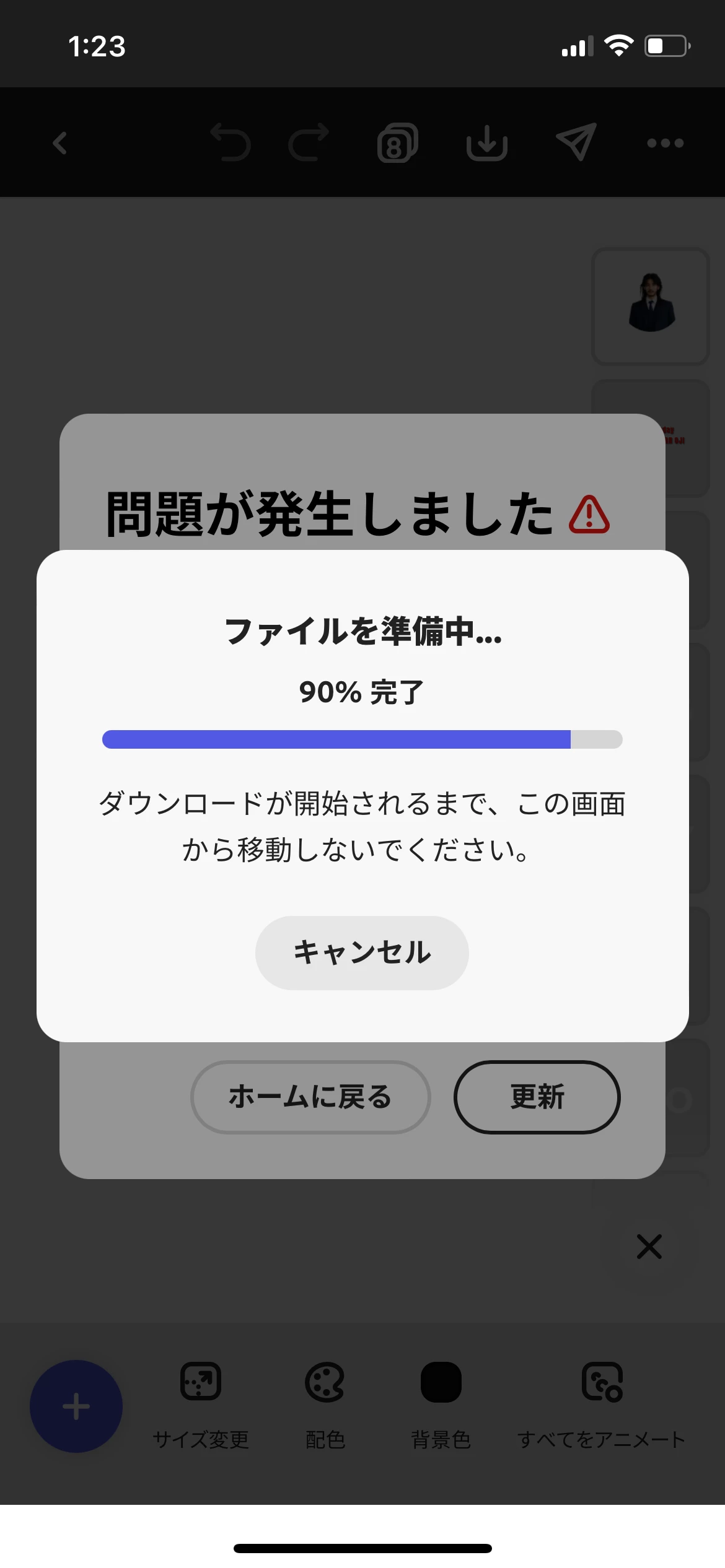Redo the last edit
Screen dimensions: 725x1568
(x=309, y=143)
